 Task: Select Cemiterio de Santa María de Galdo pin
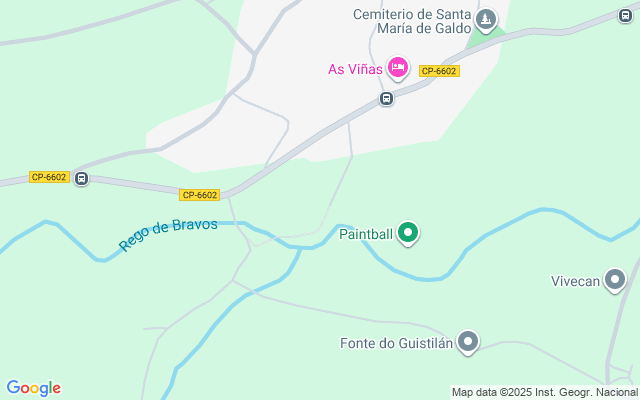[486, 20]
